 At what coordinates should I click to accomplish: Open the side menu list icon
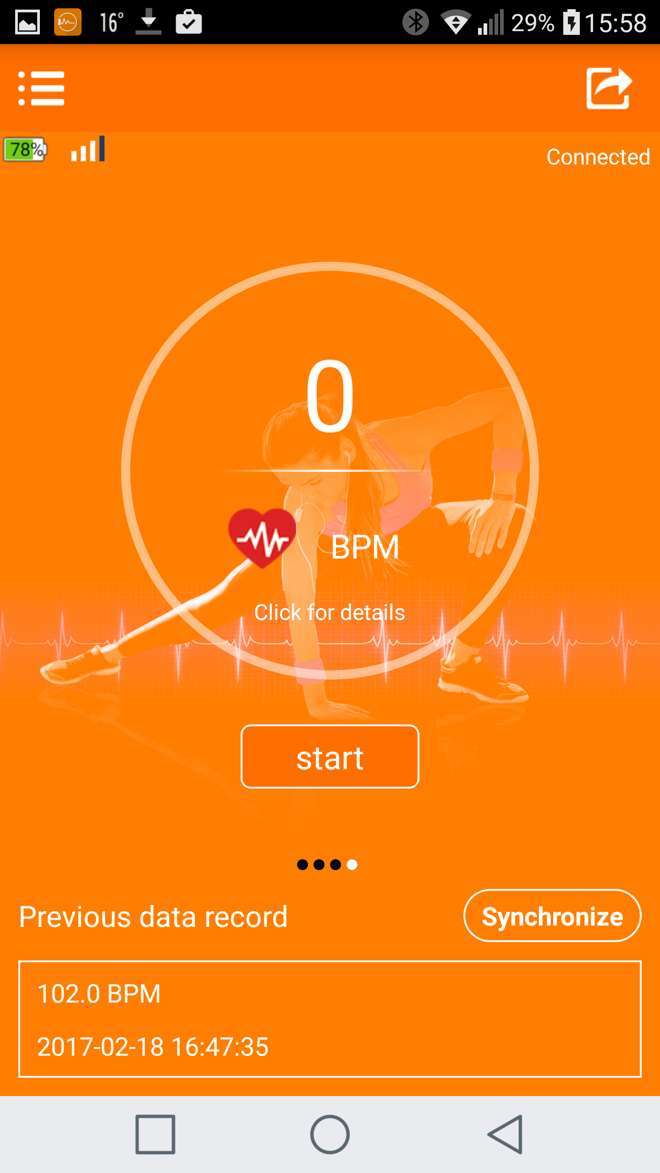click(x=41, y=88)
